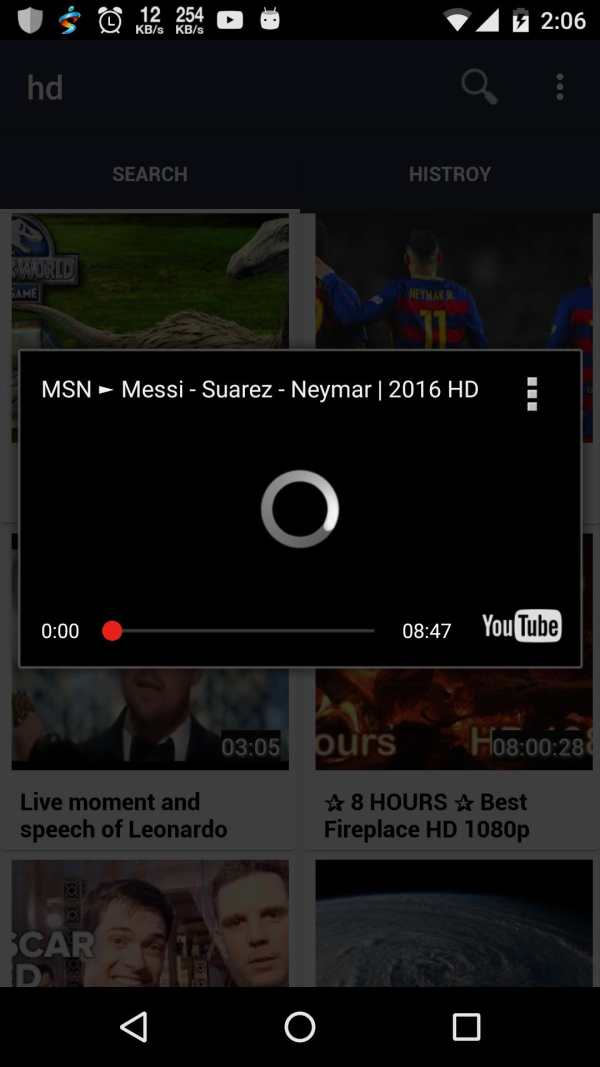Open video in YouTube via logo
This screenshot has width=600, height=1067.
coord(522,626)
